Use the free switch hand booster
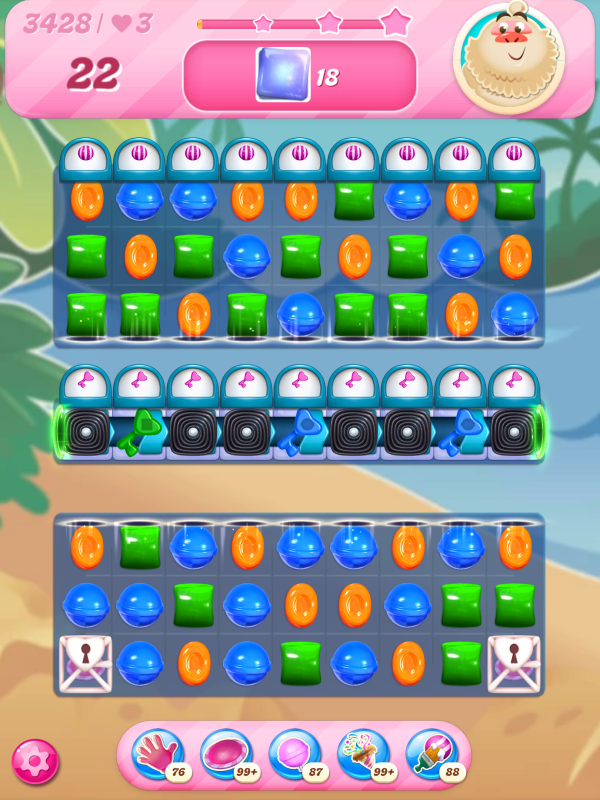This screenshot has height=800, width=600. [157, 754]
